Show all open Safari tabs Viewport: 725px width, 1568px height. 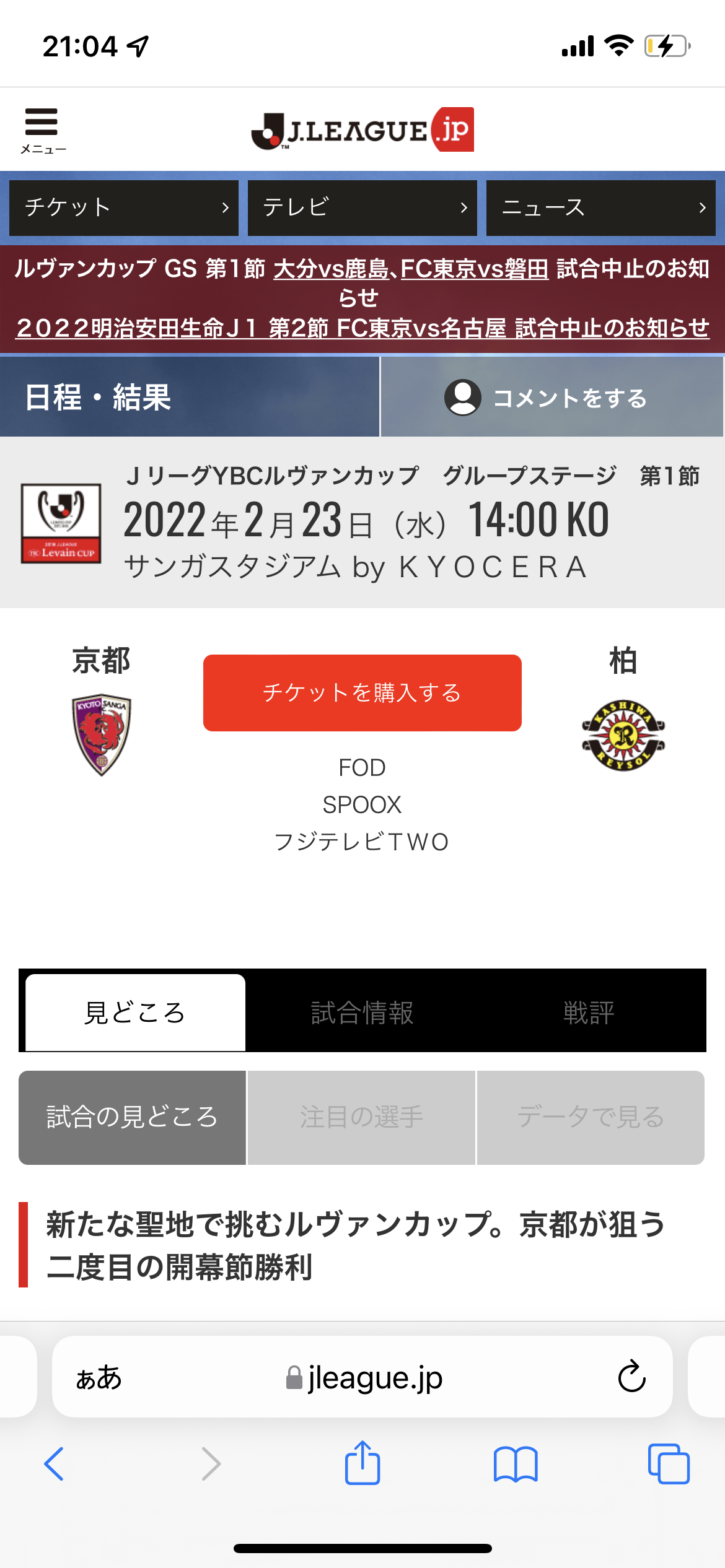coord(669,1464)
